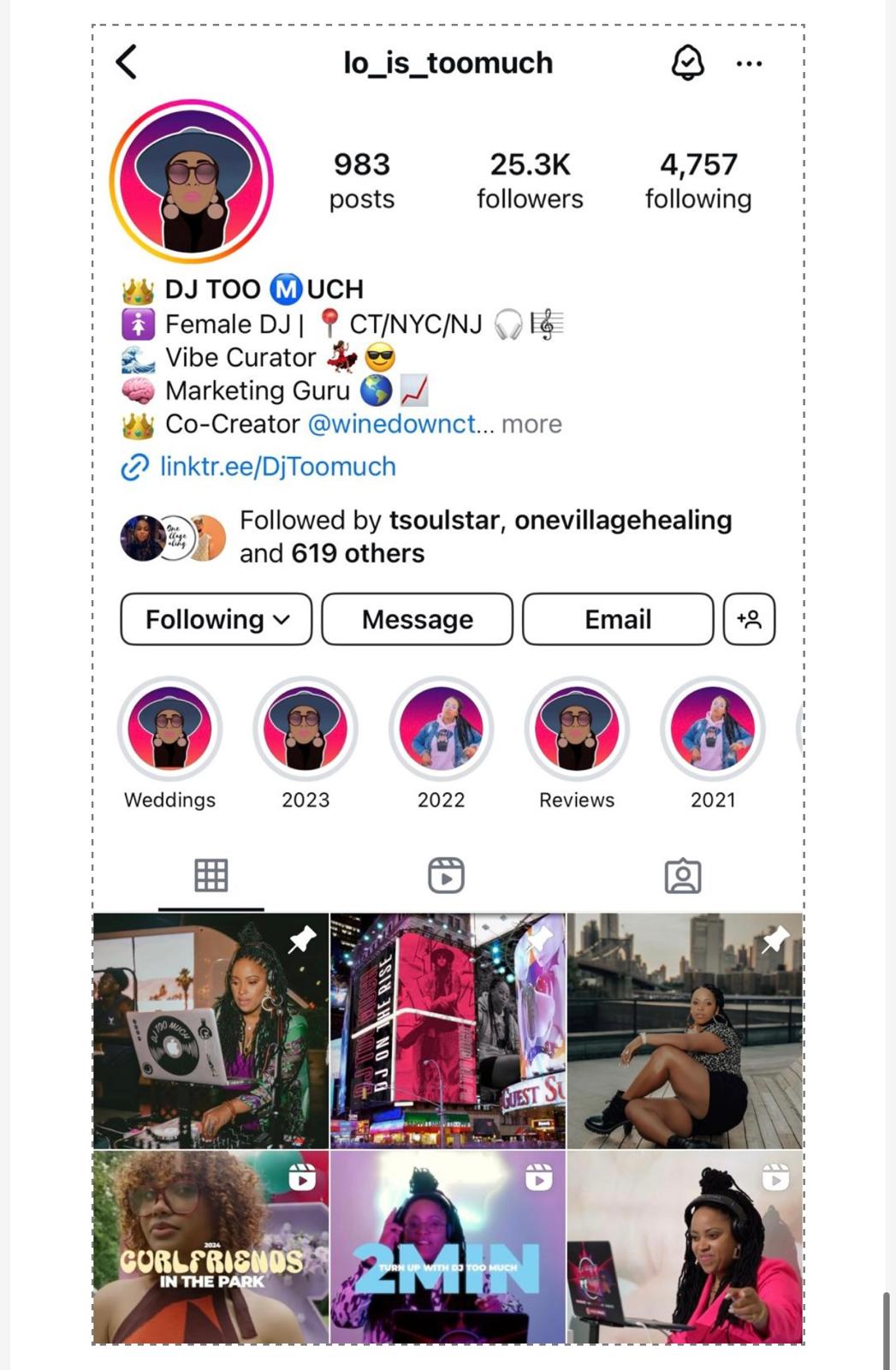Open the three-dot overflow menu

(x=749, y=63)
